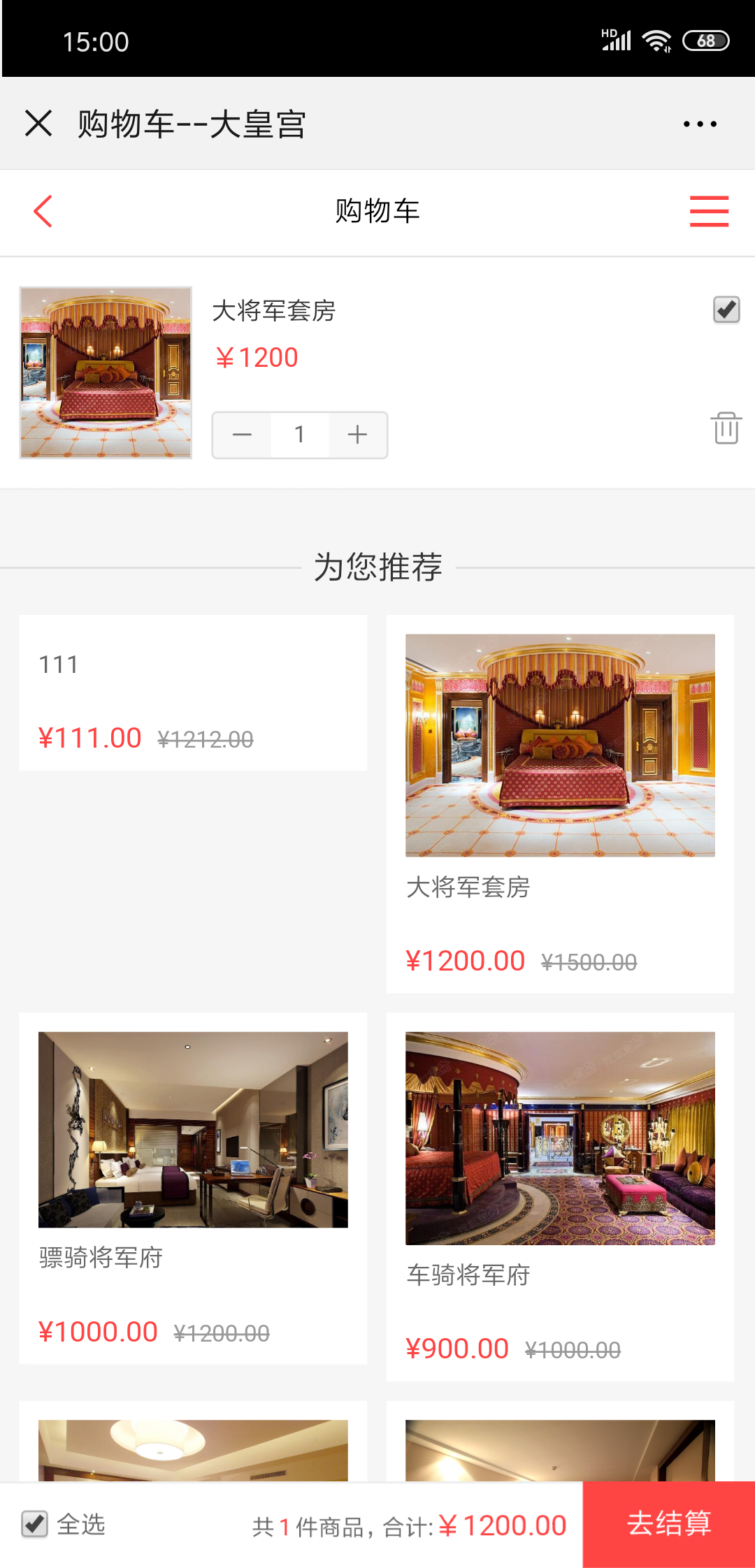
Task: Increase 大将军套房 quantity by one
Action: pyautogui.click(x=357, y=435)
